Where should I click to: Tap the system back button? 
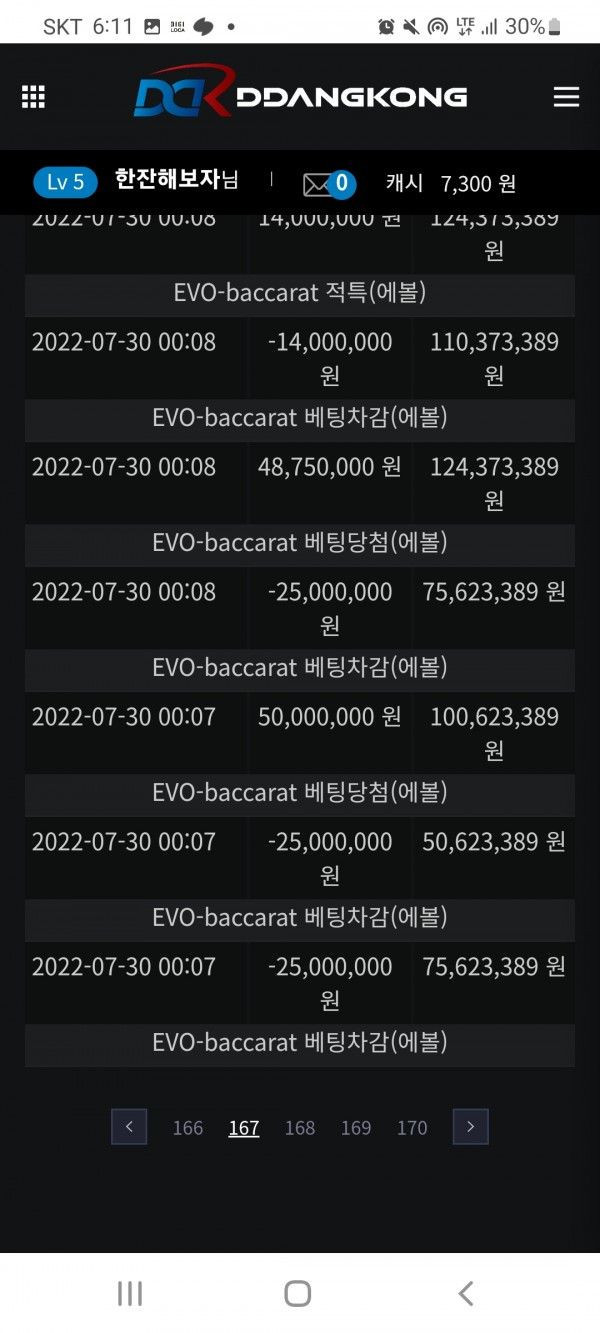pos(465,1293)
